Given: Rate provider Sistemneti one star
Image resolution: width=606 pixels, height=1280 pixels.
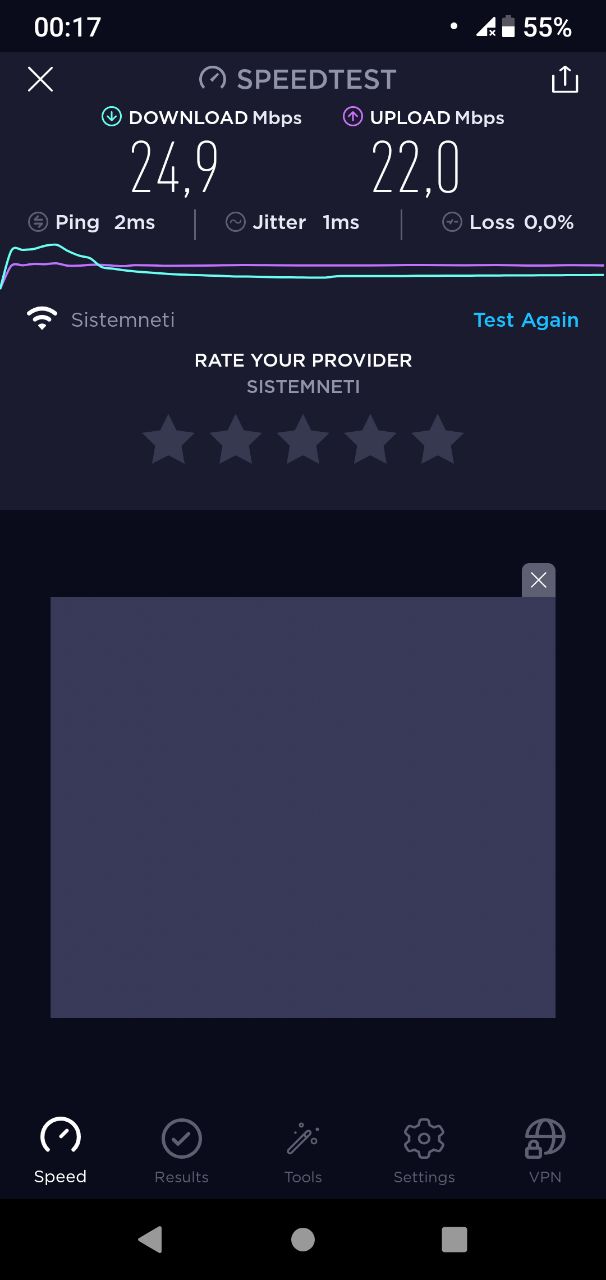Looking at the screenshot, I should tap(167, 440).
